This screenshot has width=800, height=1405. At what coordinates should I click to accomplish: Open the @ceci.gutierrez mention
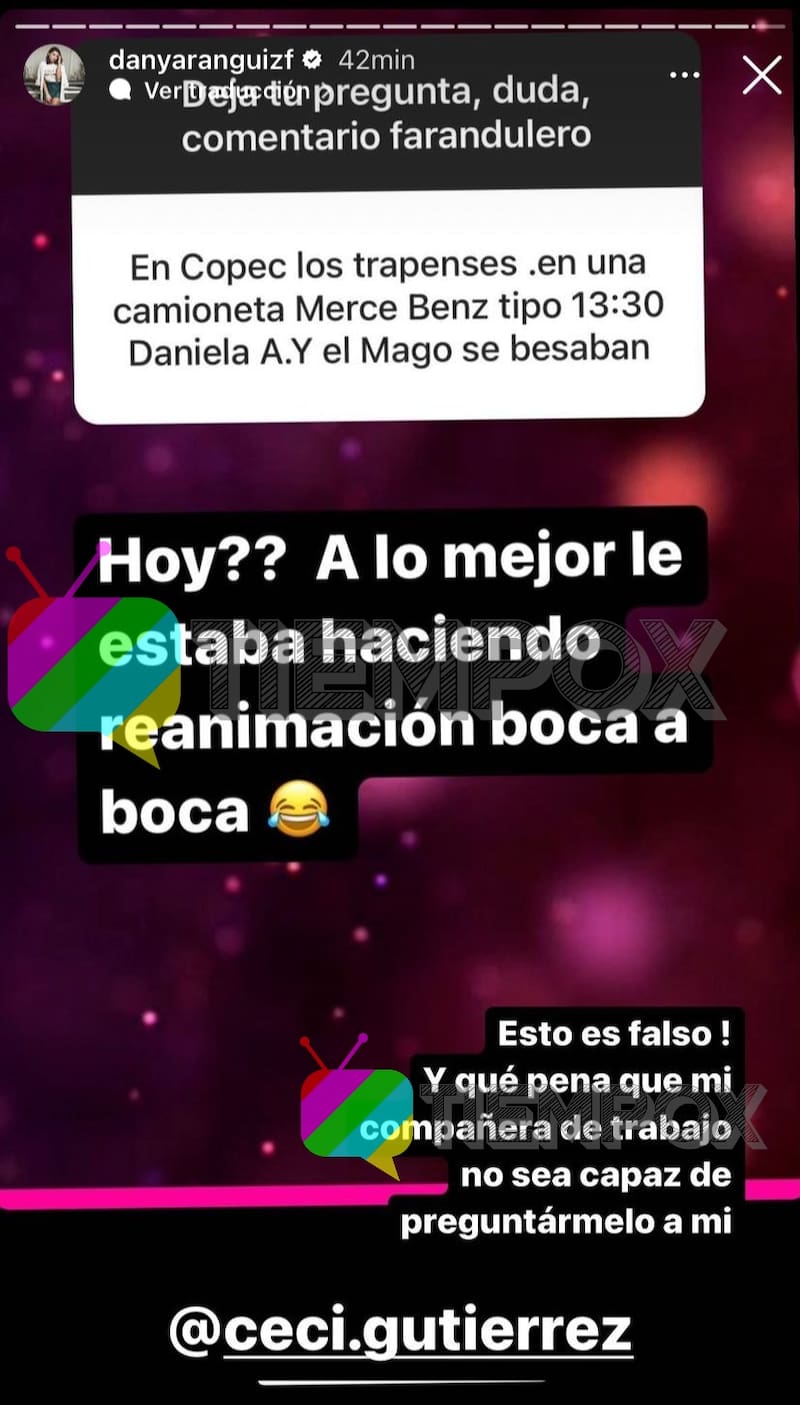[x=401, y=1331]
